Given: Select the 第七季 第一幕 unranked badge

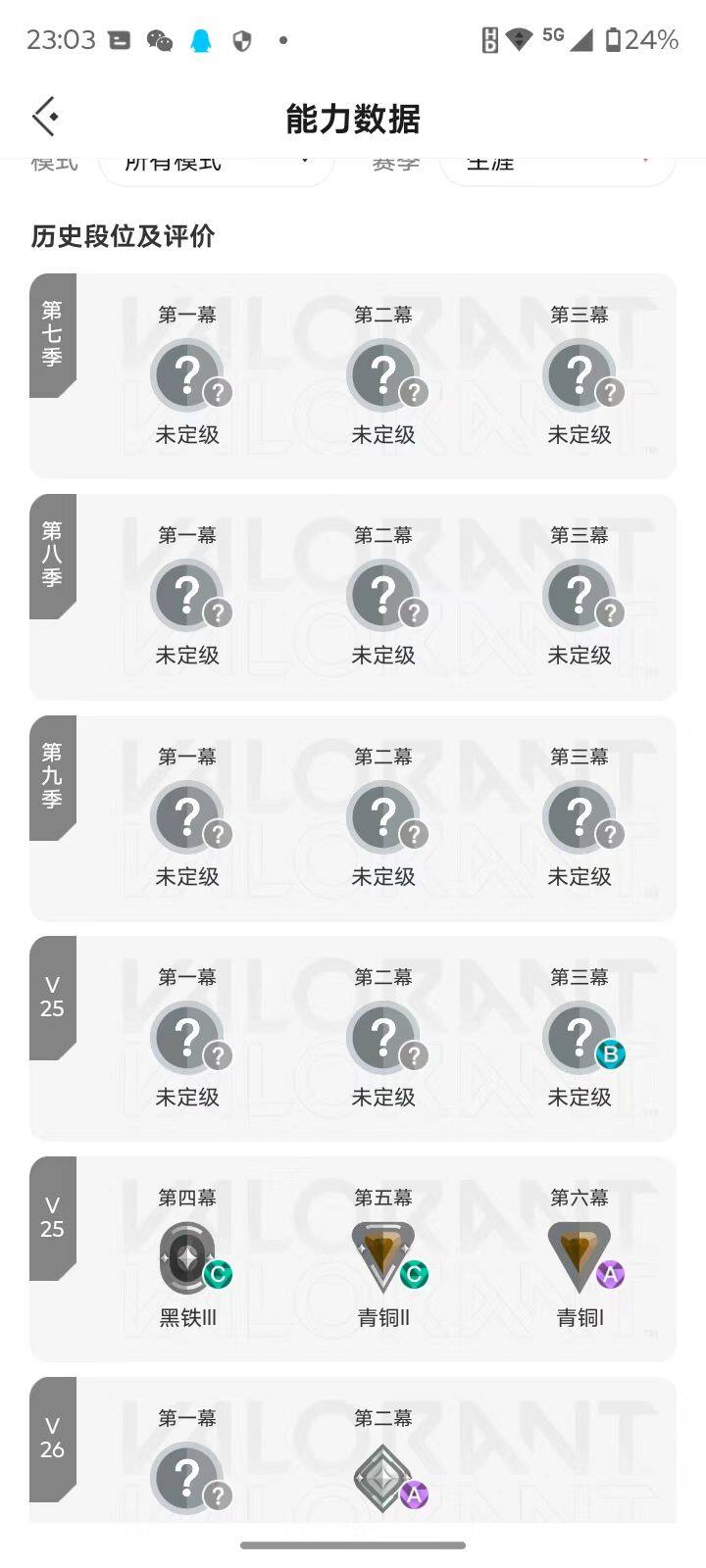Looking at the screenshot, I should click(186, 372).
